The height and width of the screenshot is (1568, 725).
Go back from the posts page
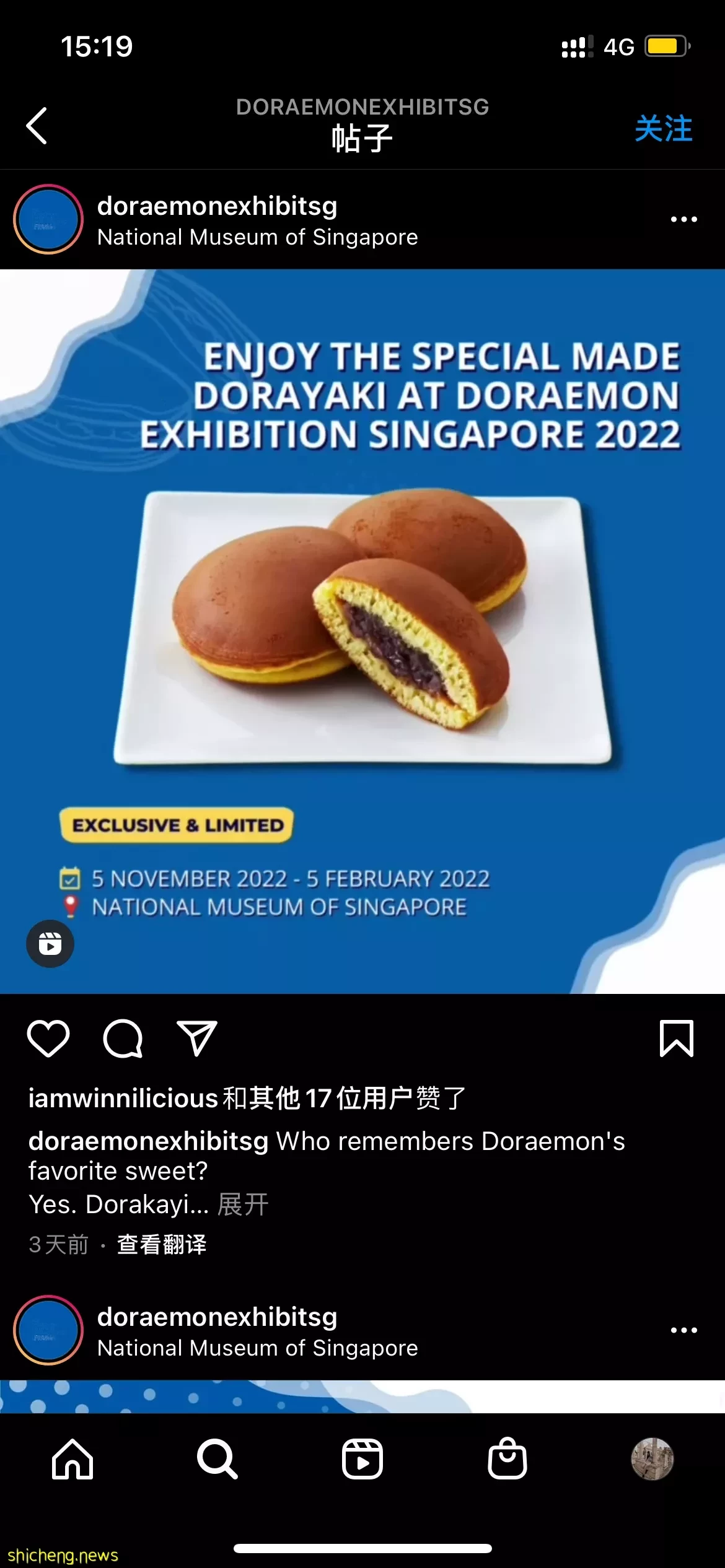[x=37, y=126]
